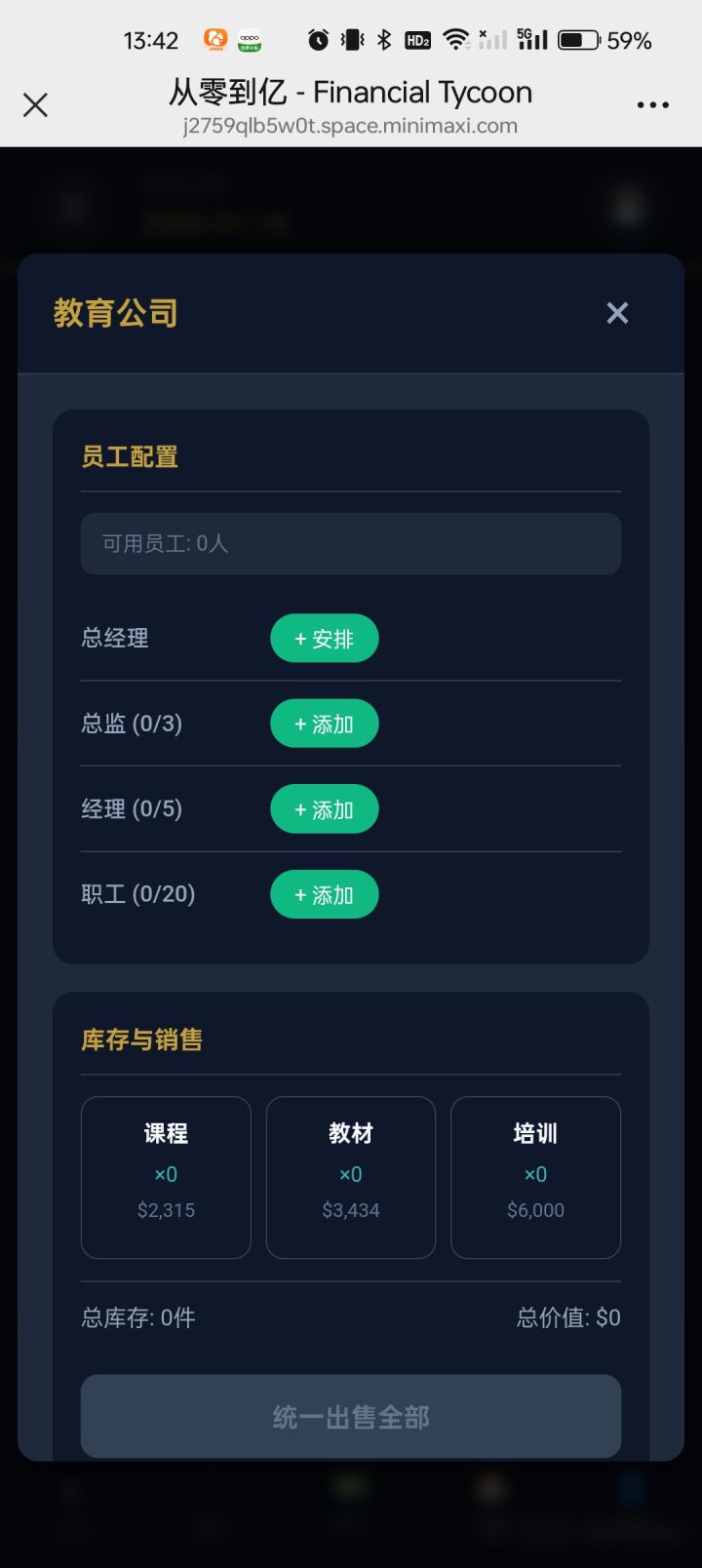The height and width of the screenshot is (1568, 702).
Task: Tap the battery indicator icon
Action: point(577,39)
